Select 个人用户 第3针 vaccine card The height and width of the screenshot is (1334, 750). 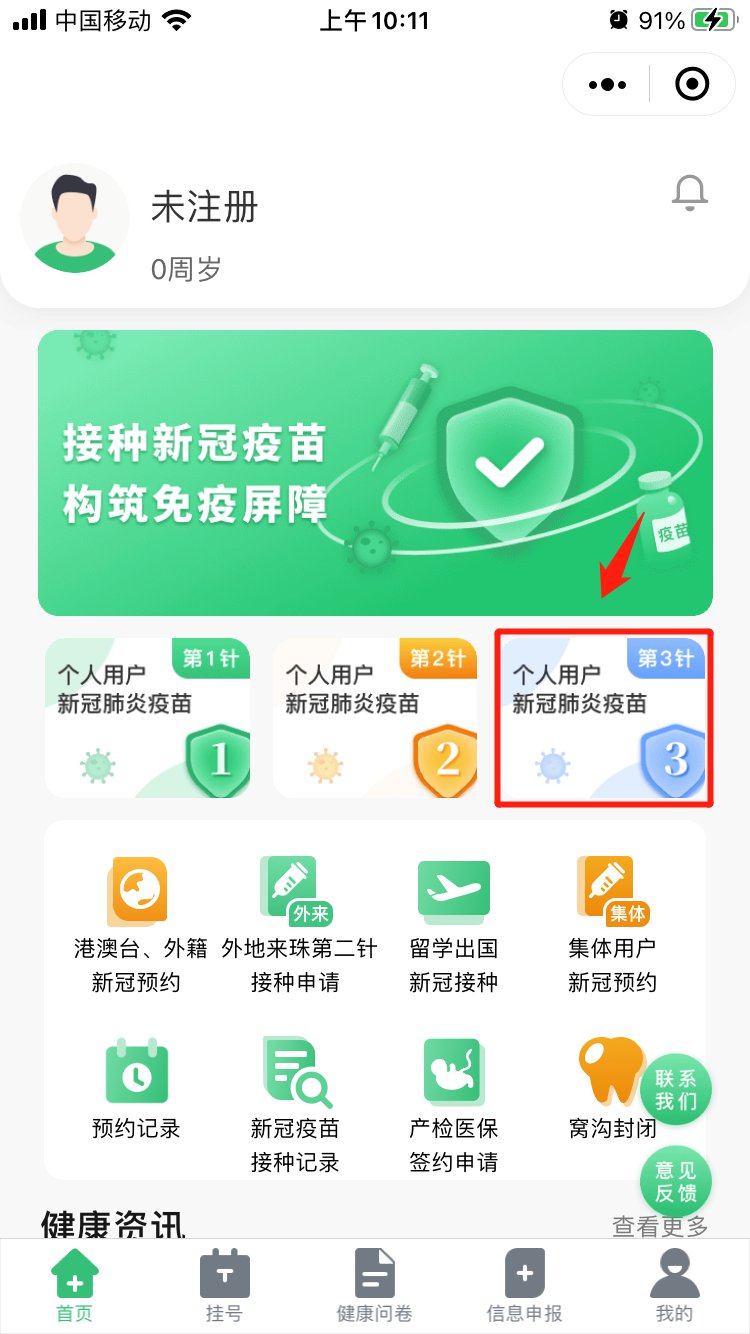tap(603, 717)
